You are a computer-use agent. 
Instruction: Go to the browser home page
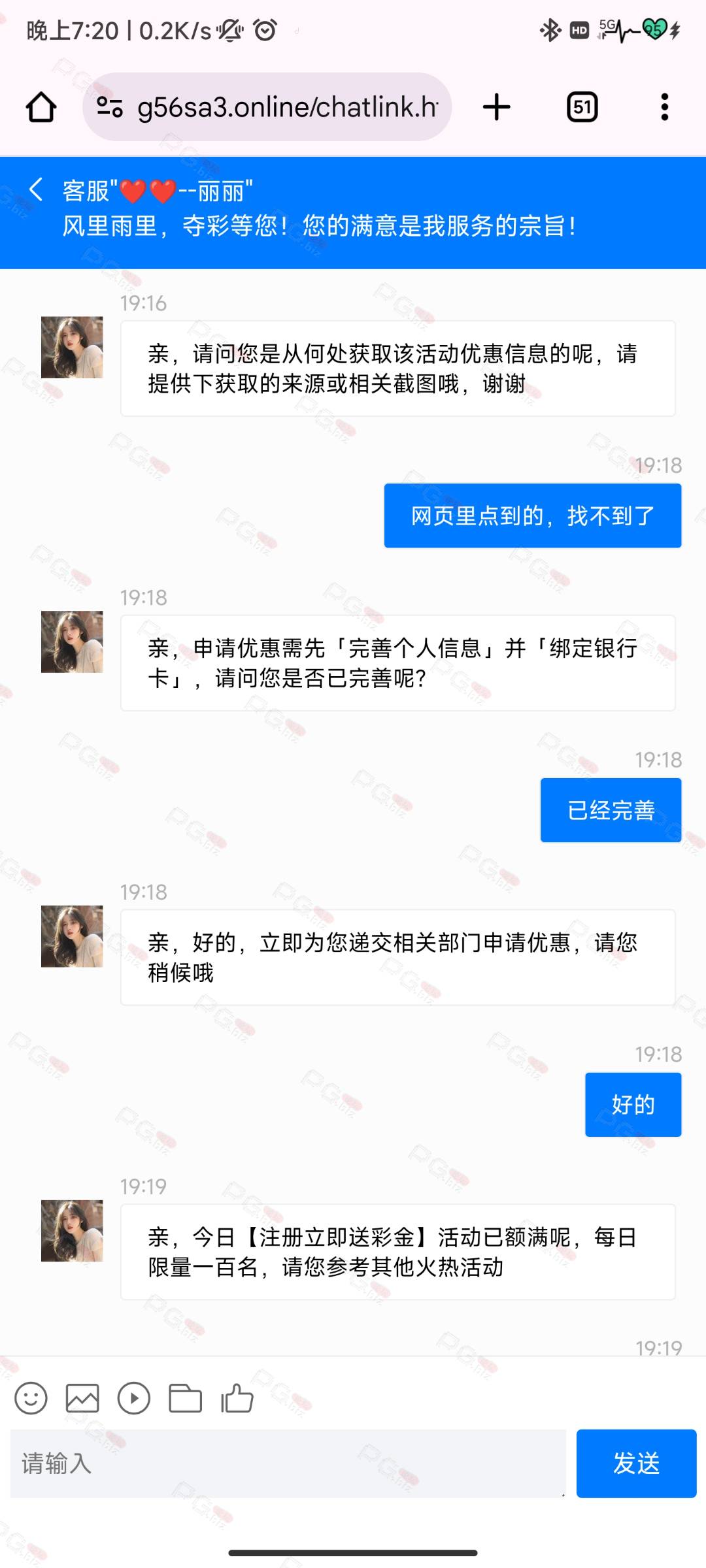click(41, 107)
